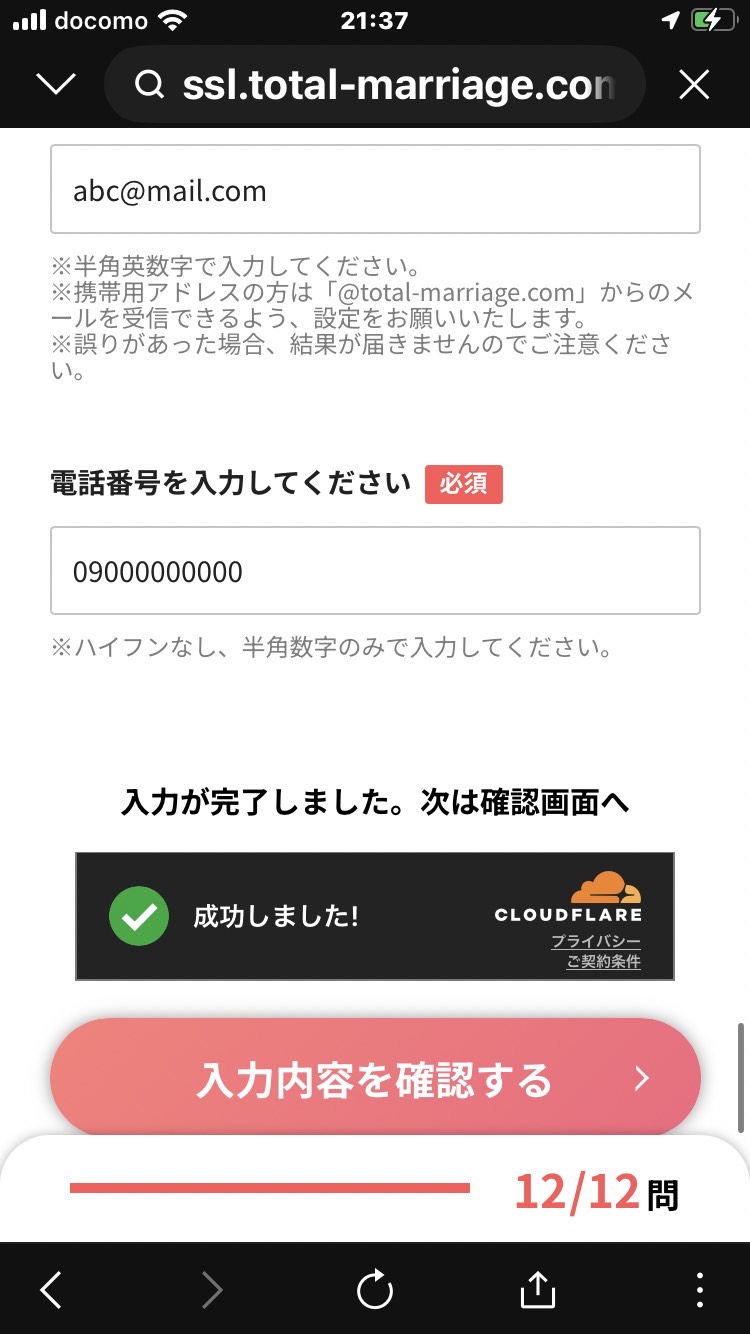Edit the email field showing abc@mail.com
This screenshot has height=1334, width=750.
(375, 189)
